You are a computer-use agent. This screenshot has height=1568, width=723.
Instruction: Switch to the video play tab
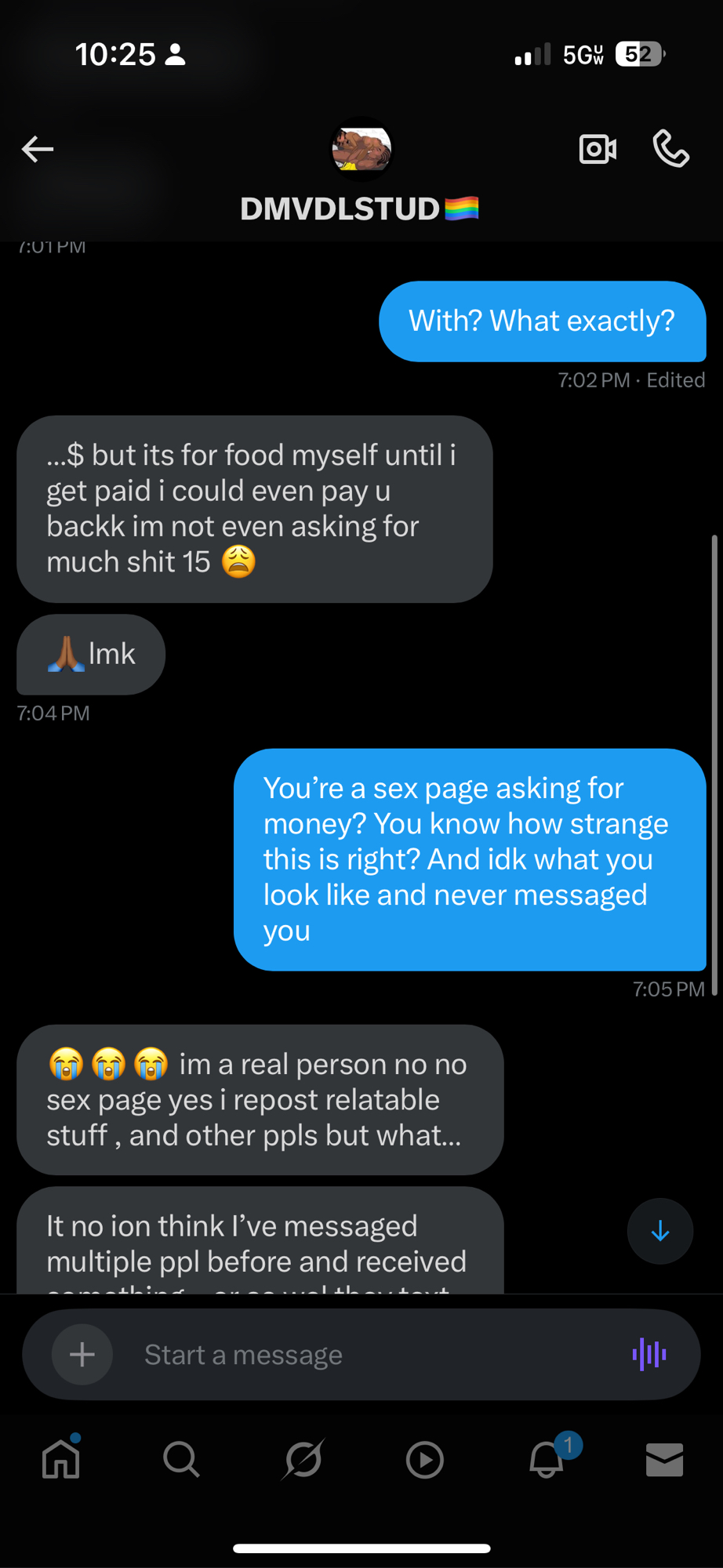point(425,1459)
